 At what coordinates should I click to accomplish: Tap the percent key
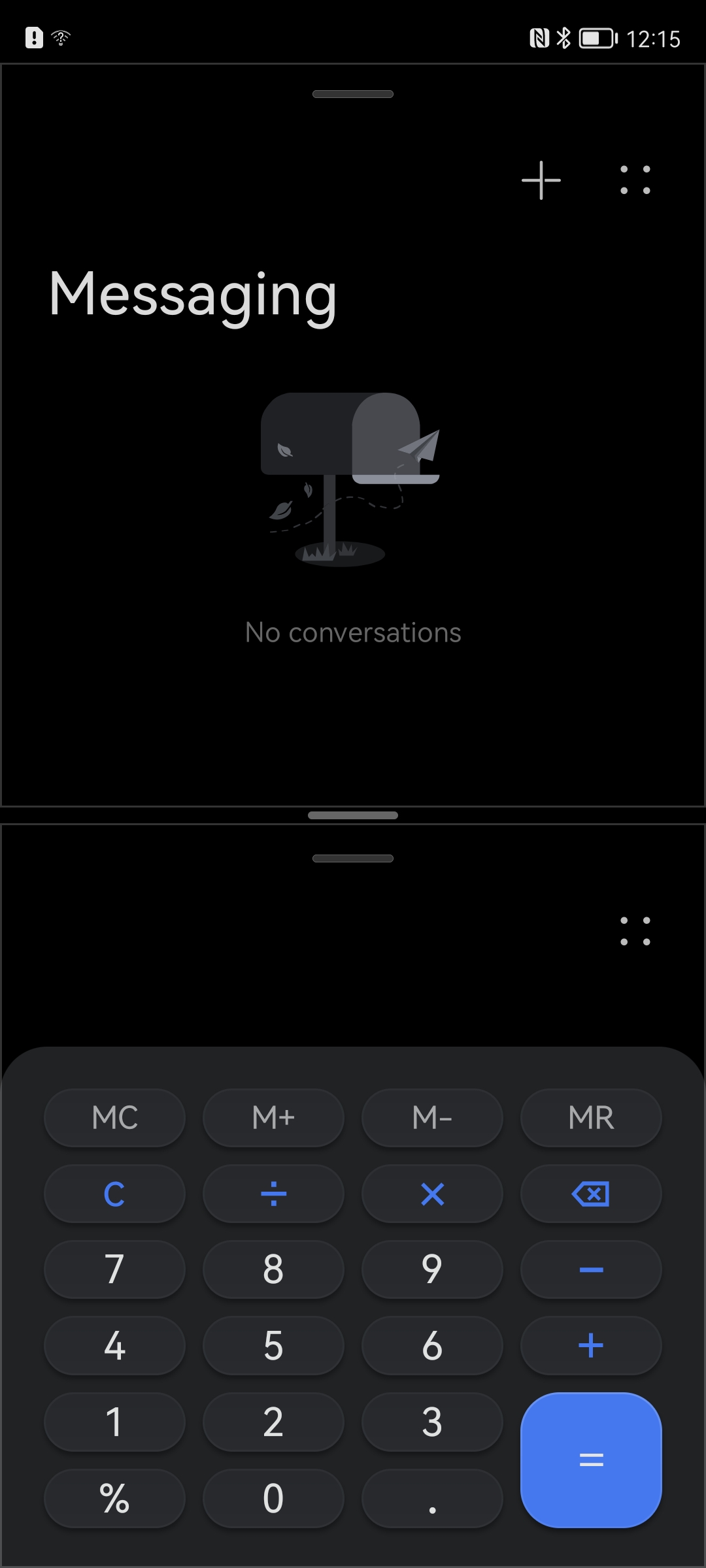coord(114,1498)
